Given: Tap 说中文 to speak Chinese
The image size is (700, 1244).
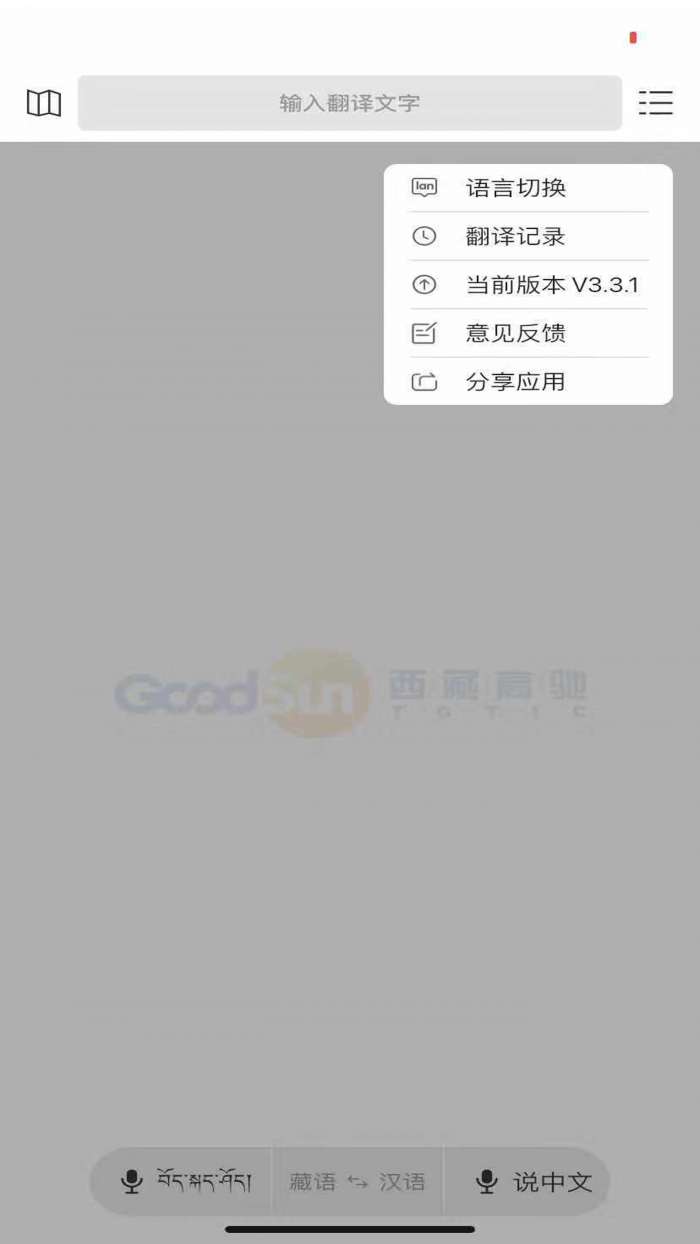Looking at the screenshot, I should pos(532,1182).
